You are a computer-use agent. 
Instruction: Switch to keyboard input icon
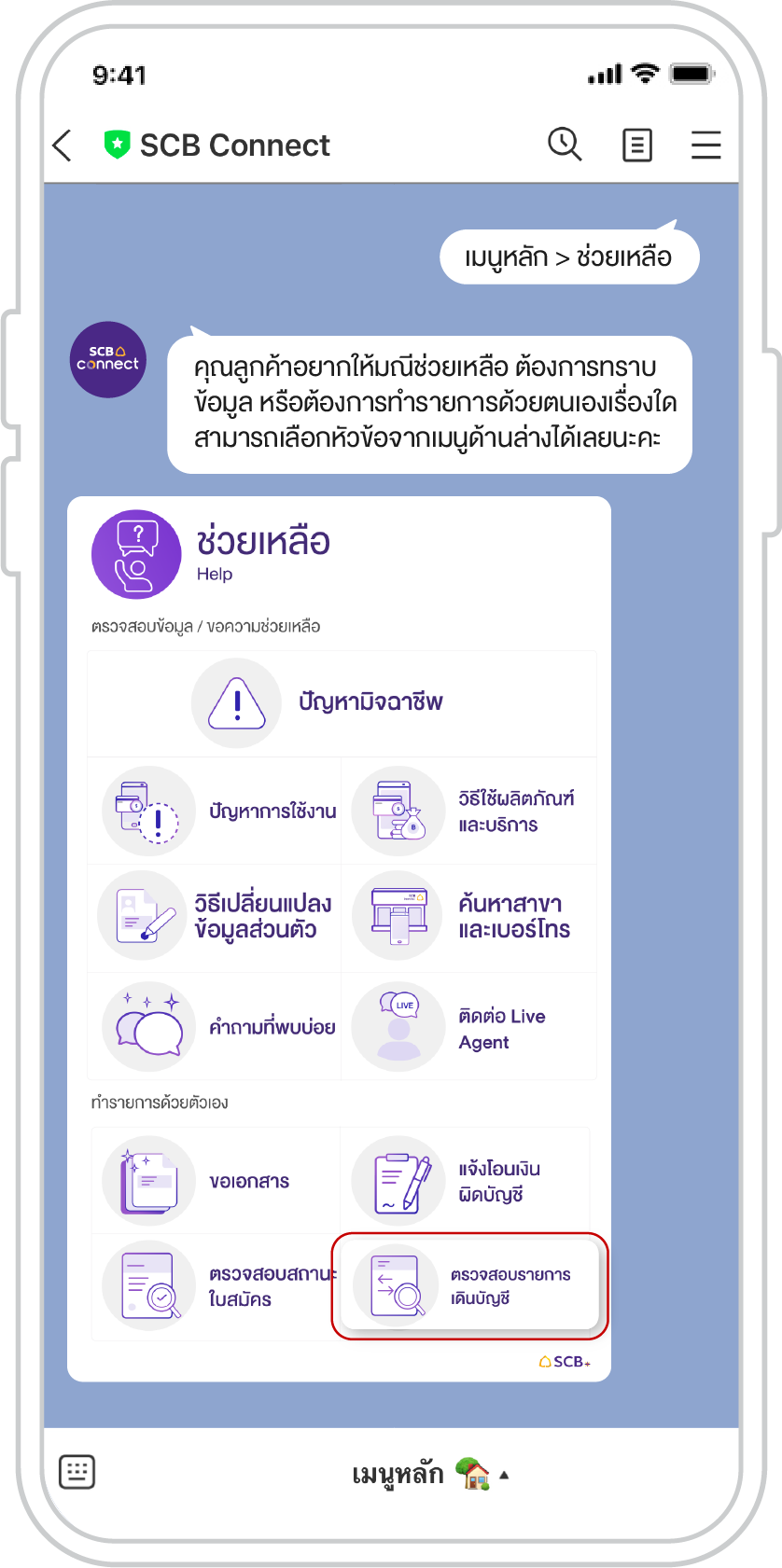pyautogui.click(x=77, y=1473)
